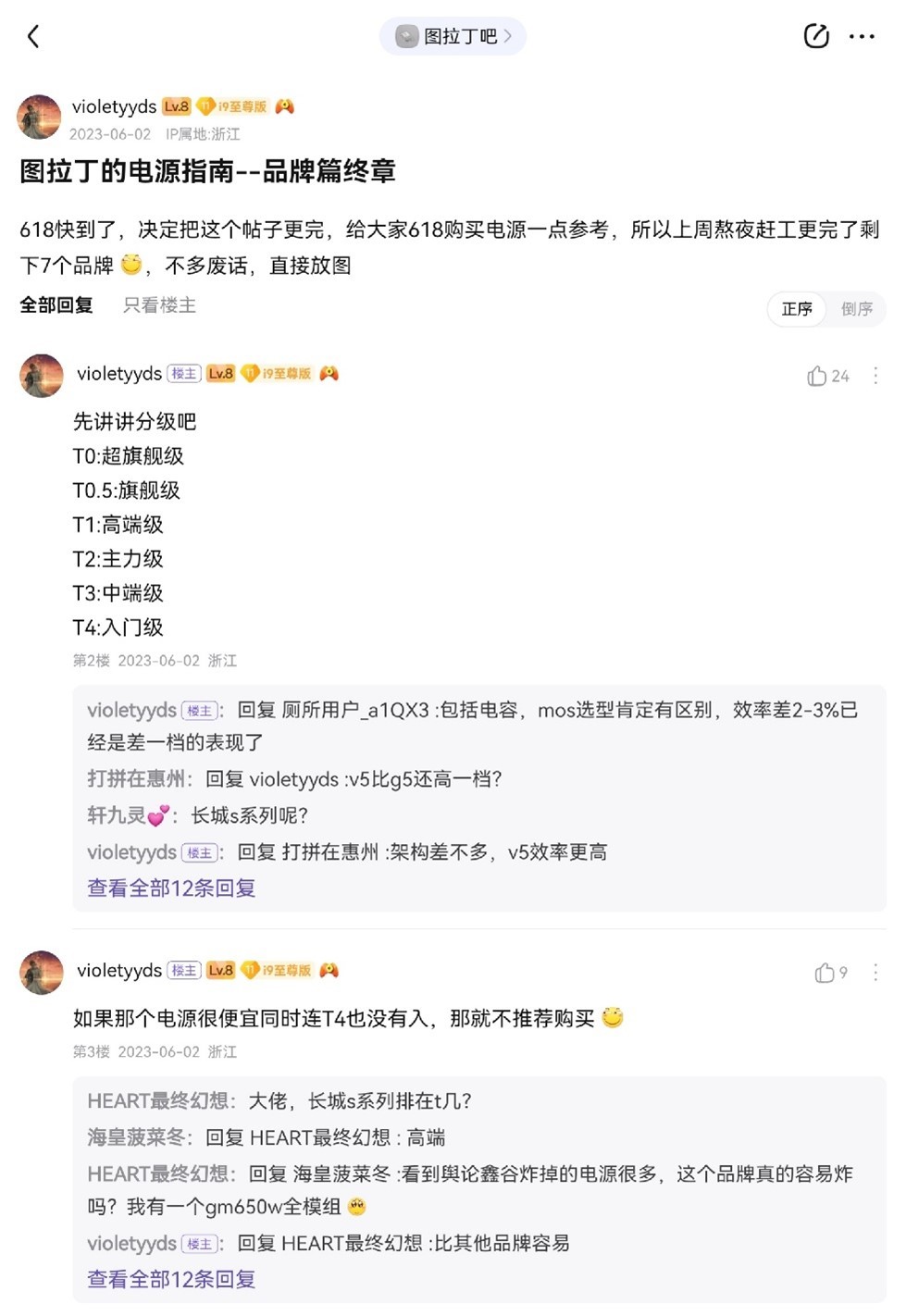The image size is (906, 1316).
Task: Open the original poster's avatar in the post header
Action: click(x=39, y=117)
